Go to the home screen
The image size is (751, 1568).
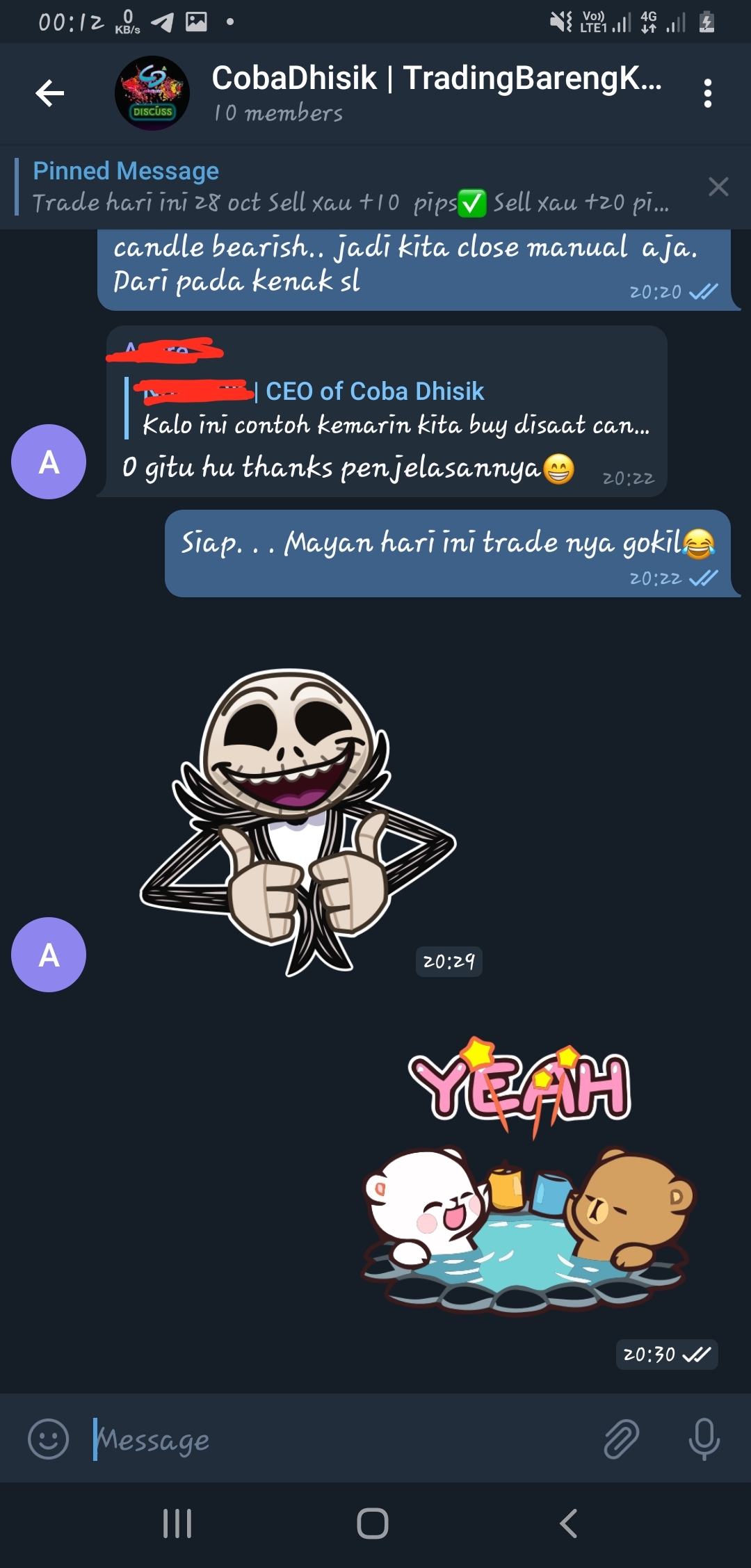coord(373,1523)
